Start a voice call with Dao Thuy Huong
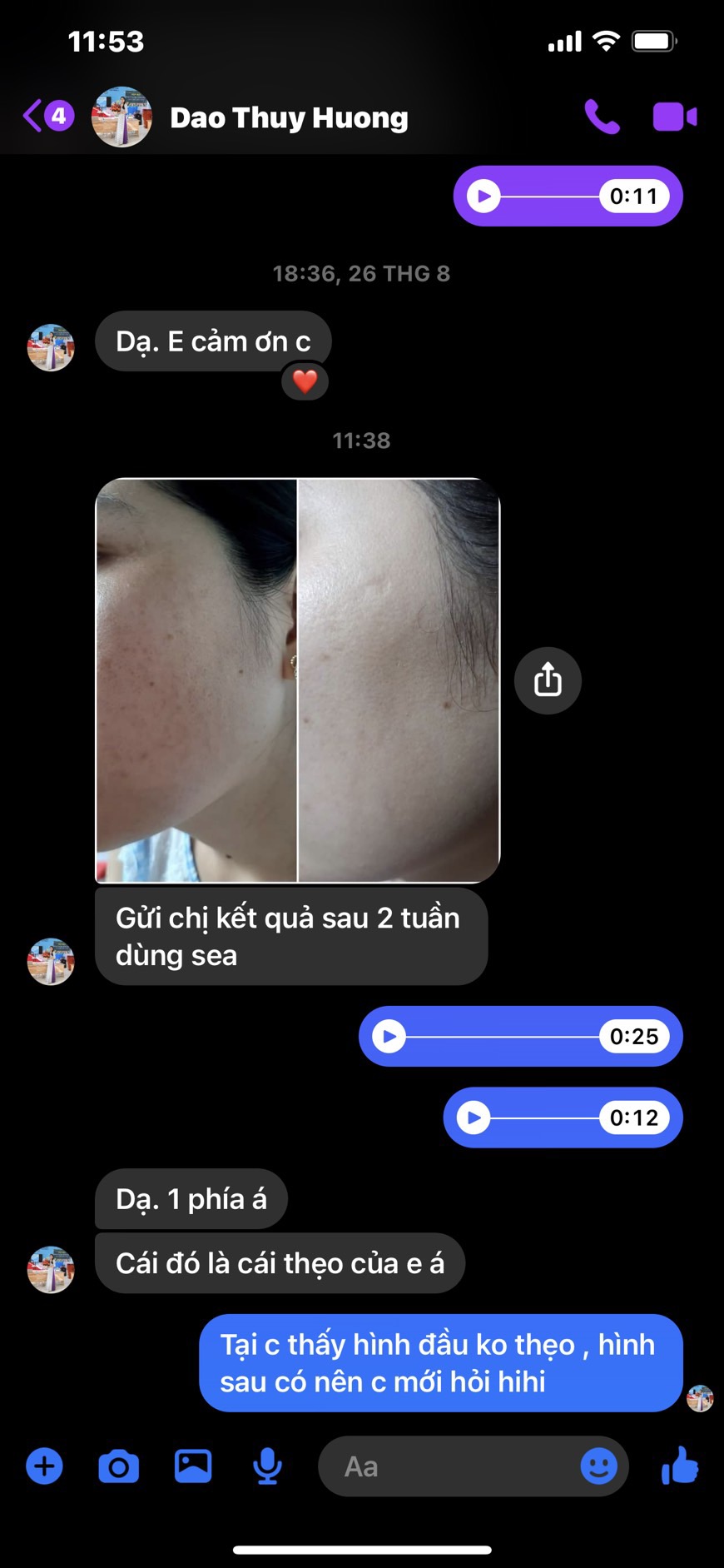Viewport: 724px width, 1568px height. click(602, 117)
